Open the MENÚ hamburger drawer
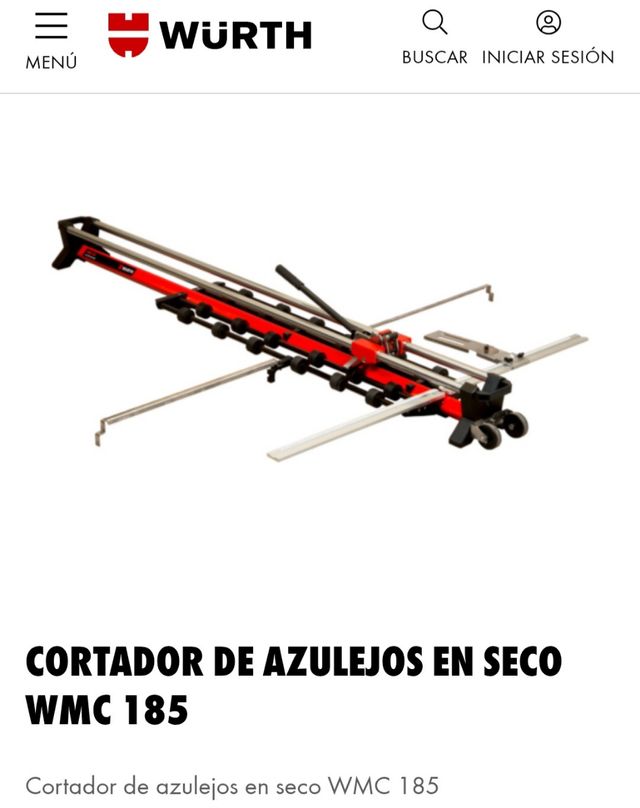Viewport: 640px width, 808px height. coord(51,40)
